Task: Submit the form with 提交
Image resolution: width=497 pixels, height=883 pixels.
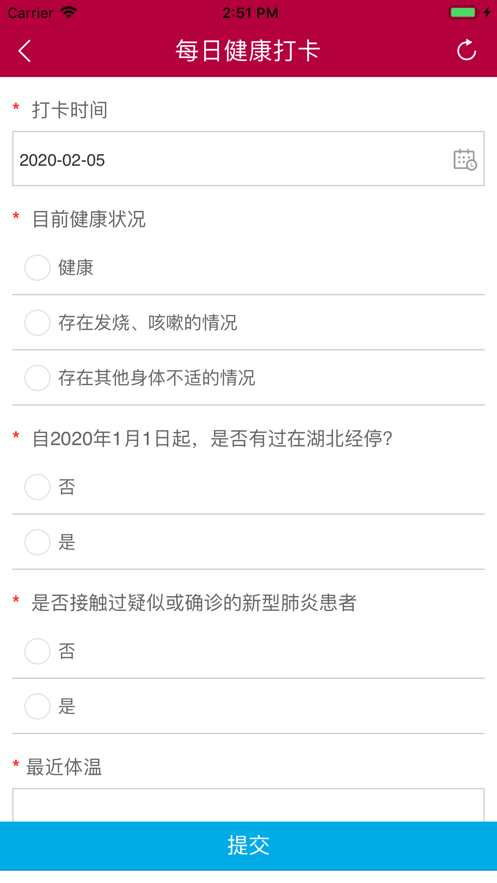Action: coord(248,846)
